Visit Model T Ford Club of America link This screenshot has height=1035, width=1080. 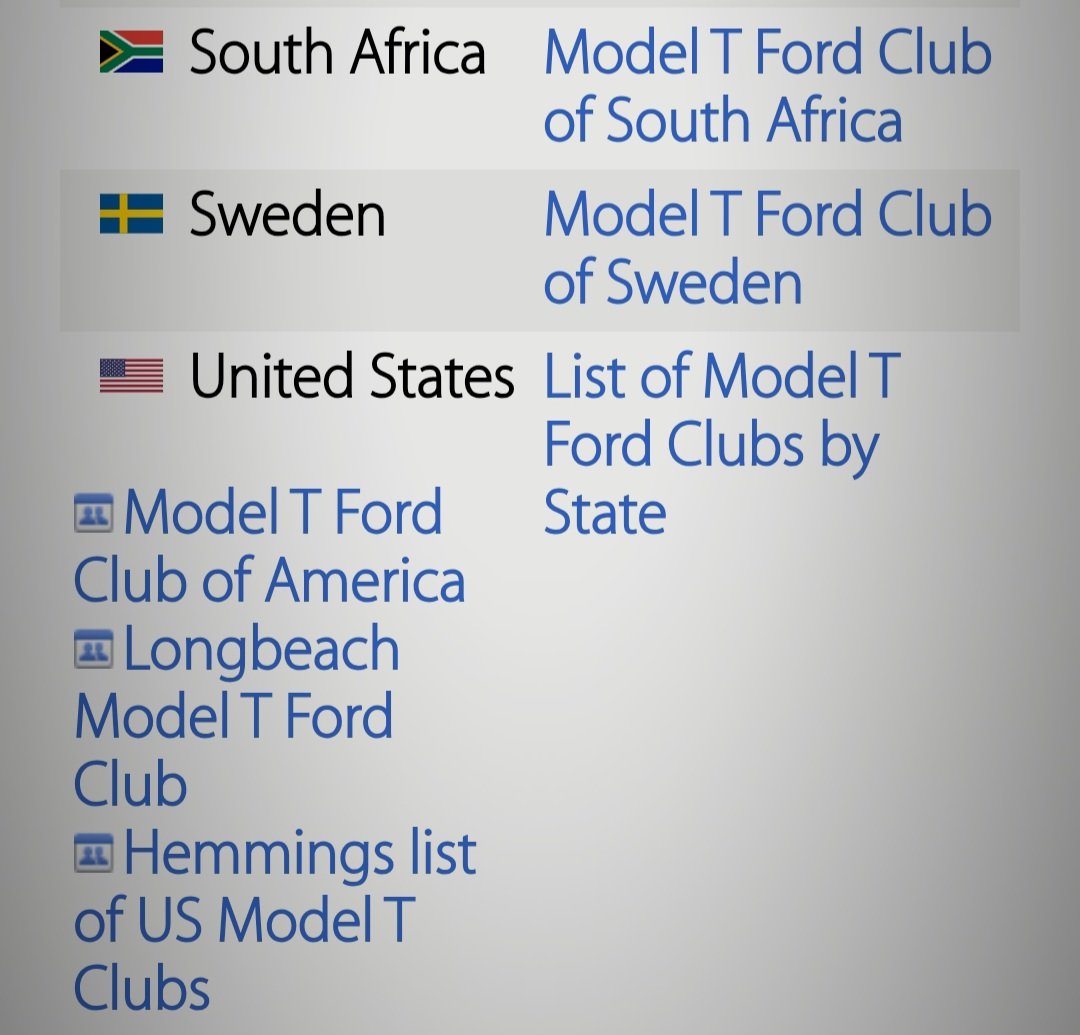click(x=270, y=547)
